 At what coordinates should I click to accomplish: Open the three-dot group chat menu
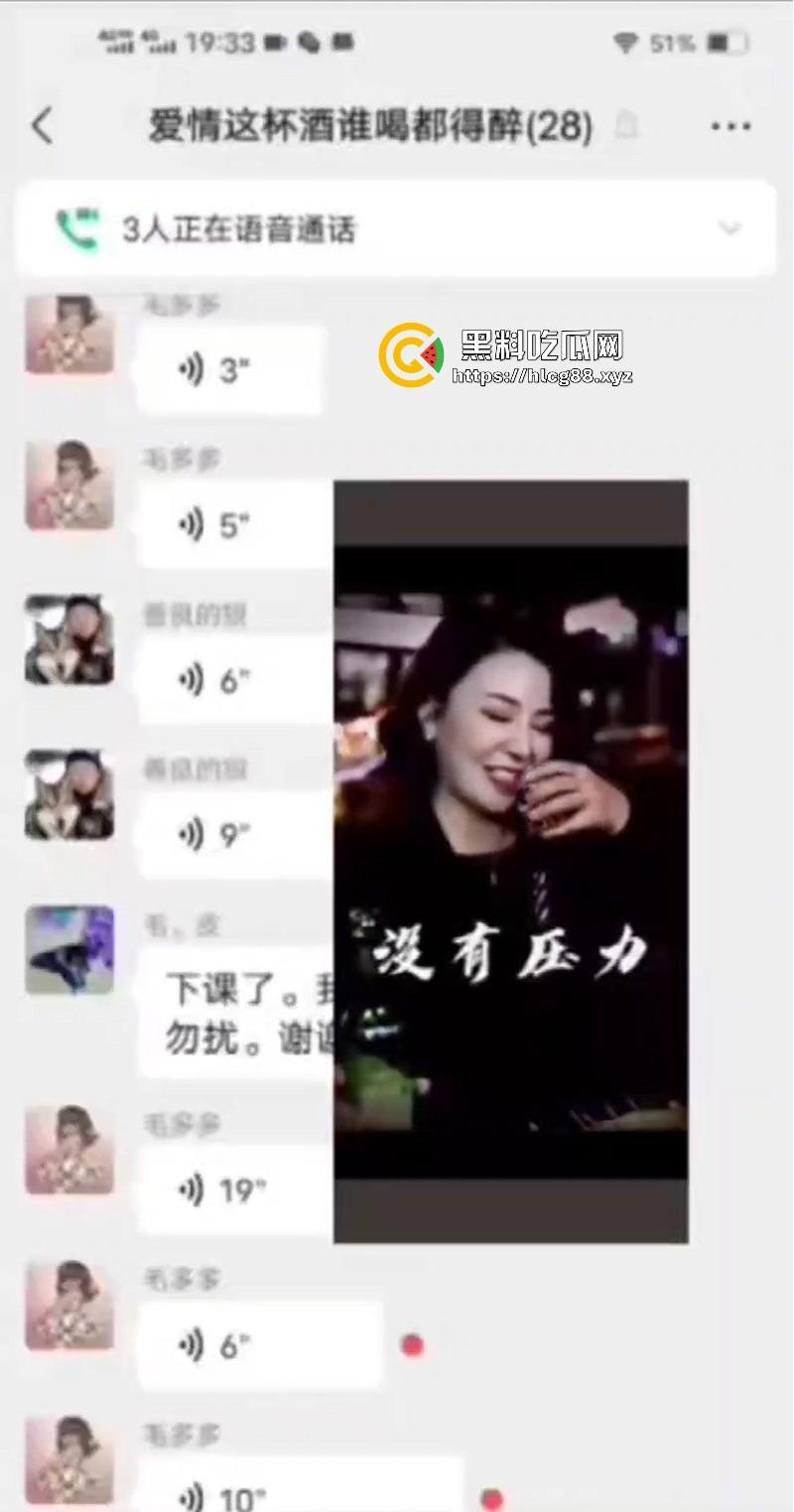click(731, 126)
